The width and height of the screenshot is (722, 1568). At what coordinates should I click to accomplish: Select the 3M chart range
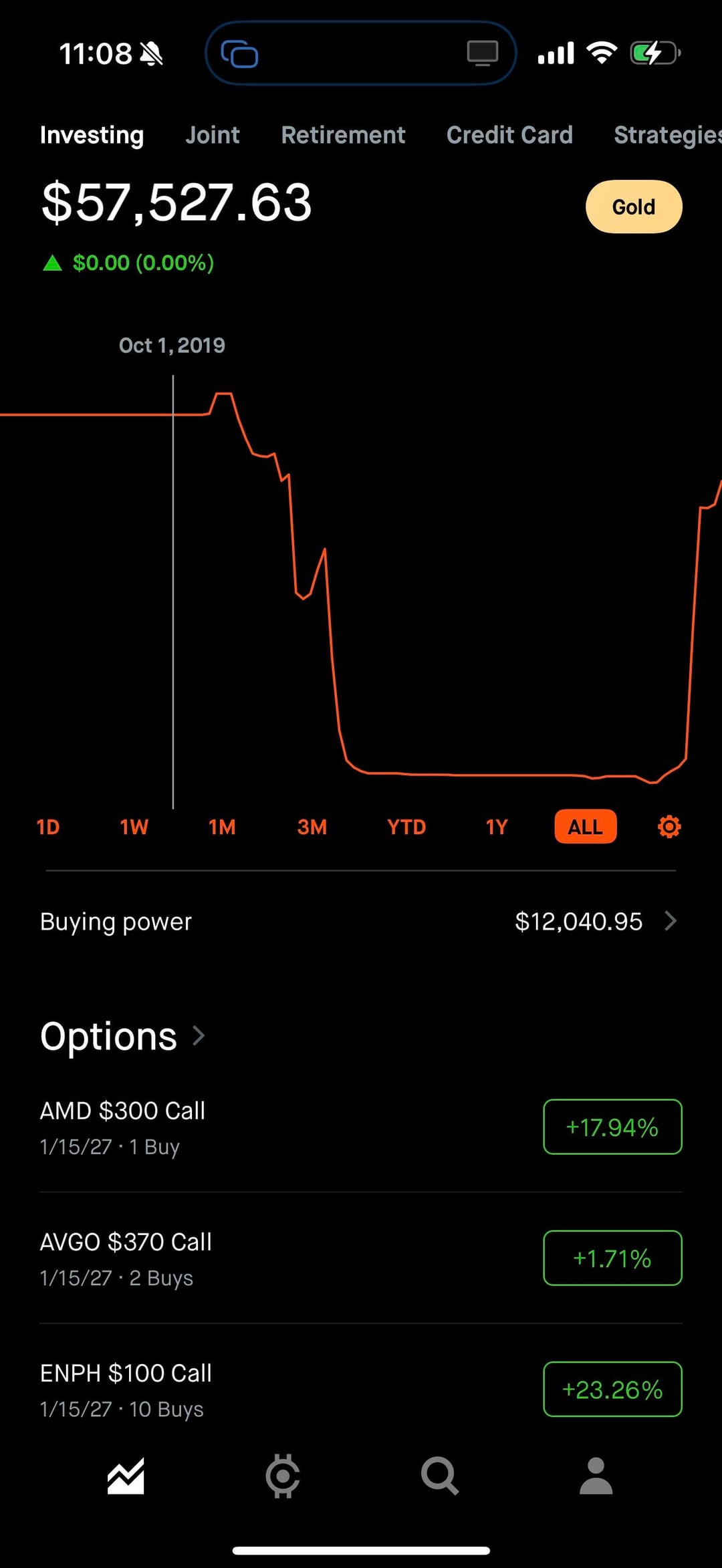(312, 827)
